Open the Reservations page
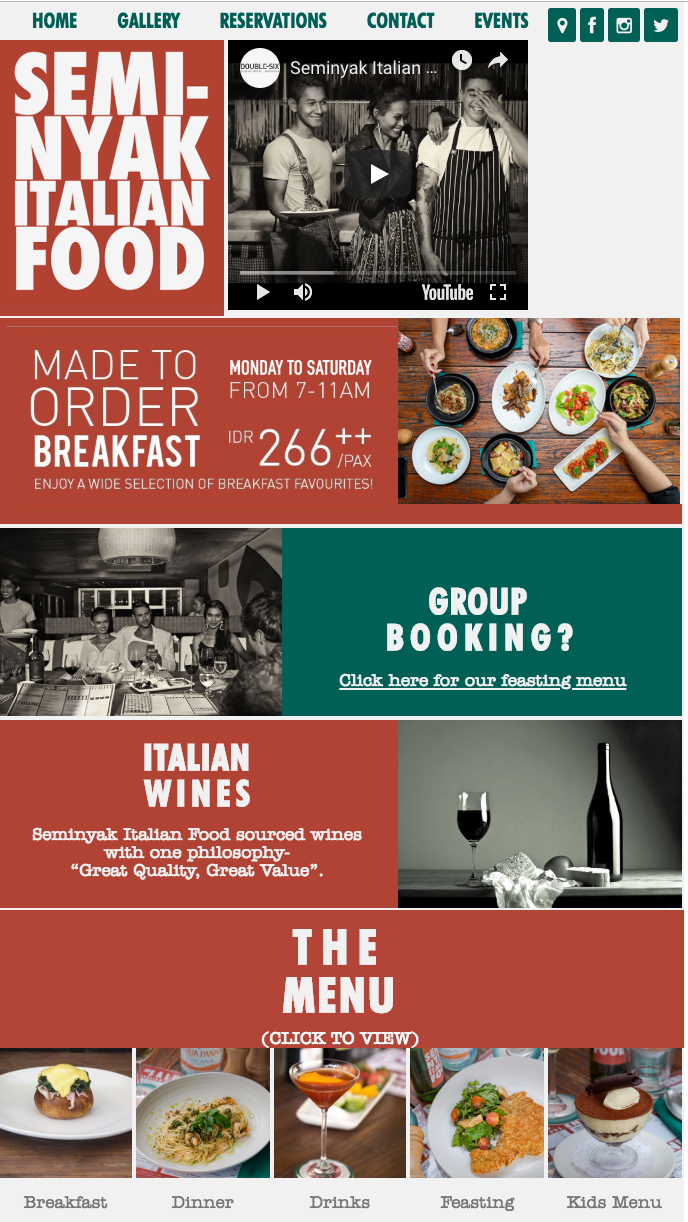Viewport: 688px width, 1222px height. coord(273,21)
